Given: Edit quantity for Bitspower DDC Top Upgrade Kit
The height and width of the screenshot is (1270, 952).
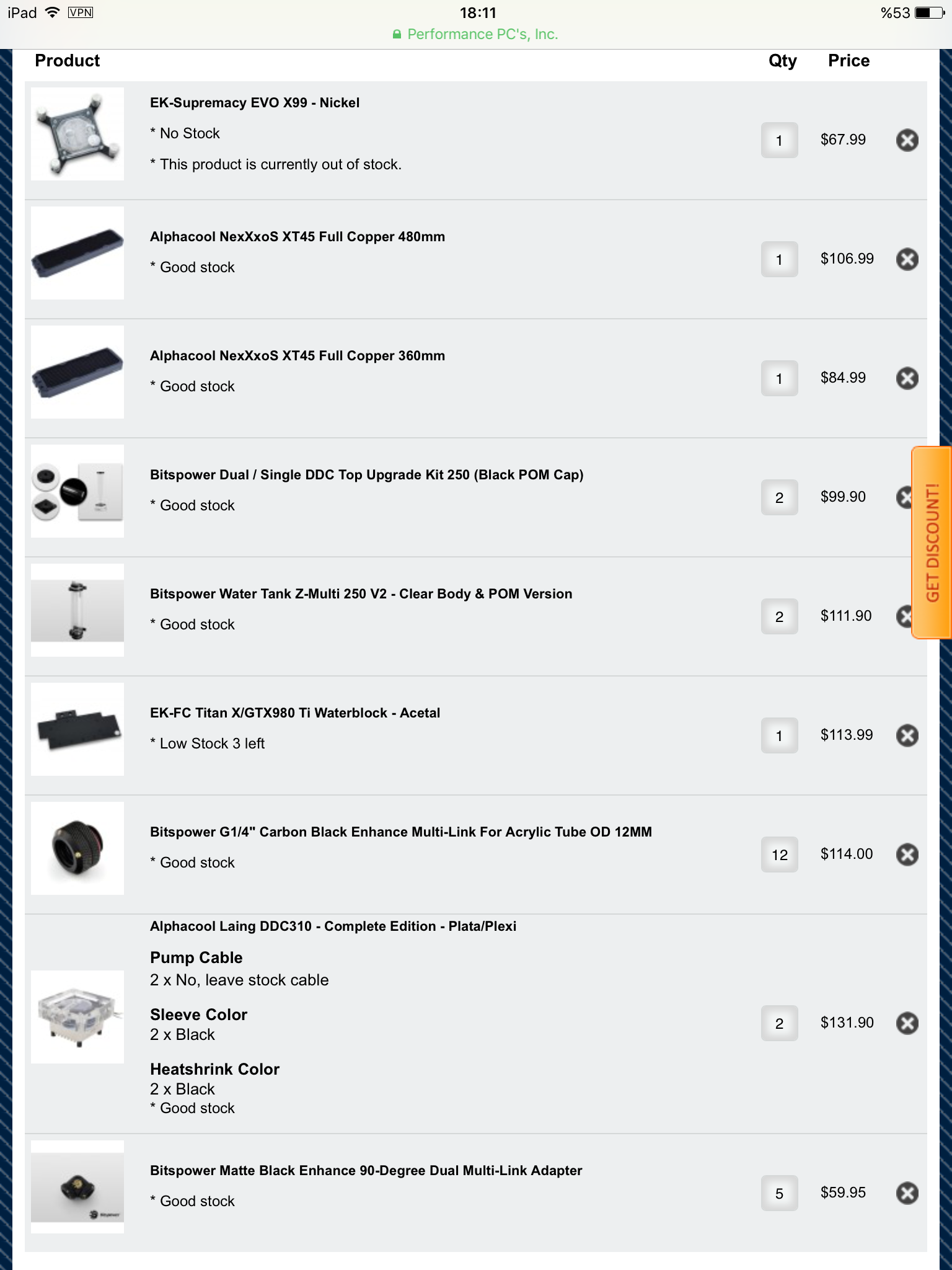Looking at the screenshot, I should tap(779, 498).
